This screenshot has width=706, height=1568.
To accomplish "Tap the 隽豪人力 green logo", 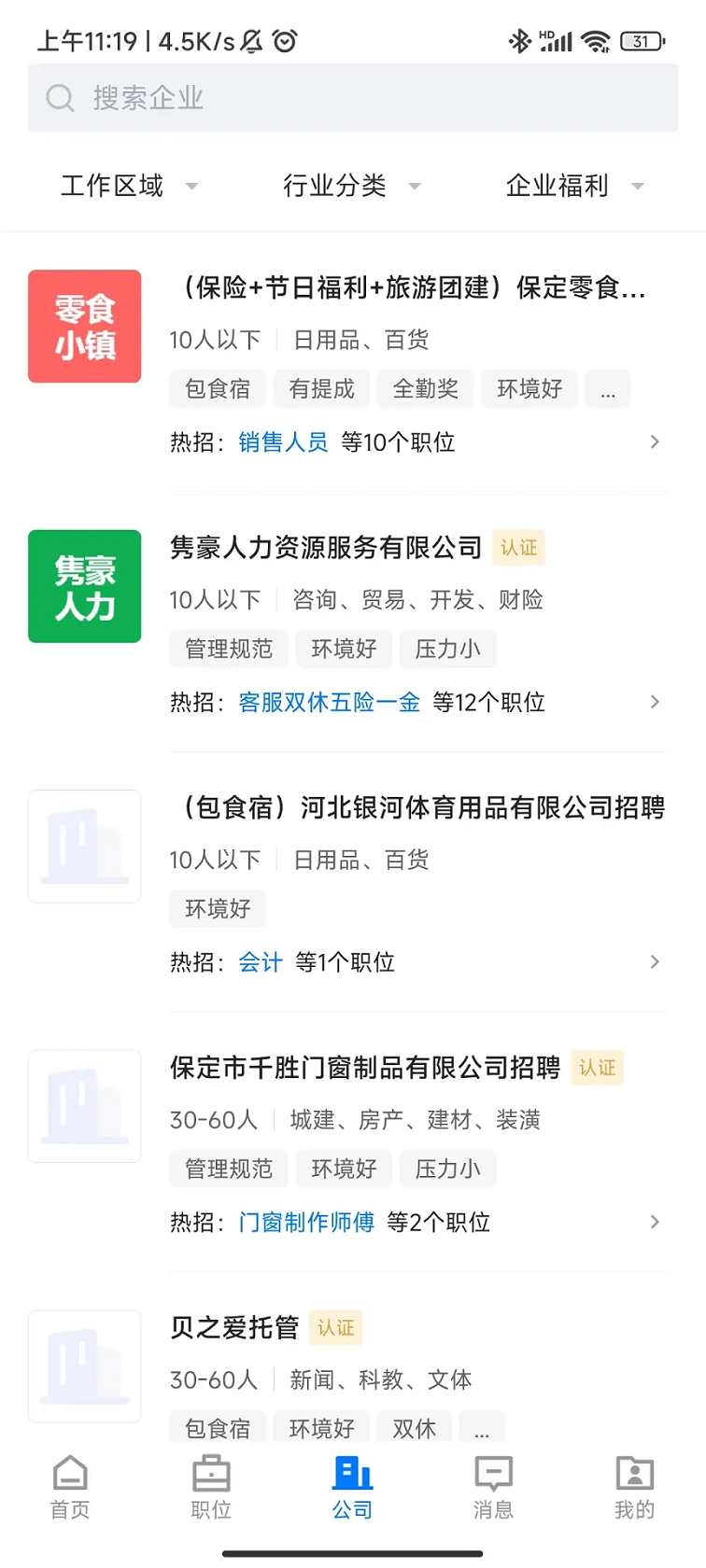I will [84, 586].
